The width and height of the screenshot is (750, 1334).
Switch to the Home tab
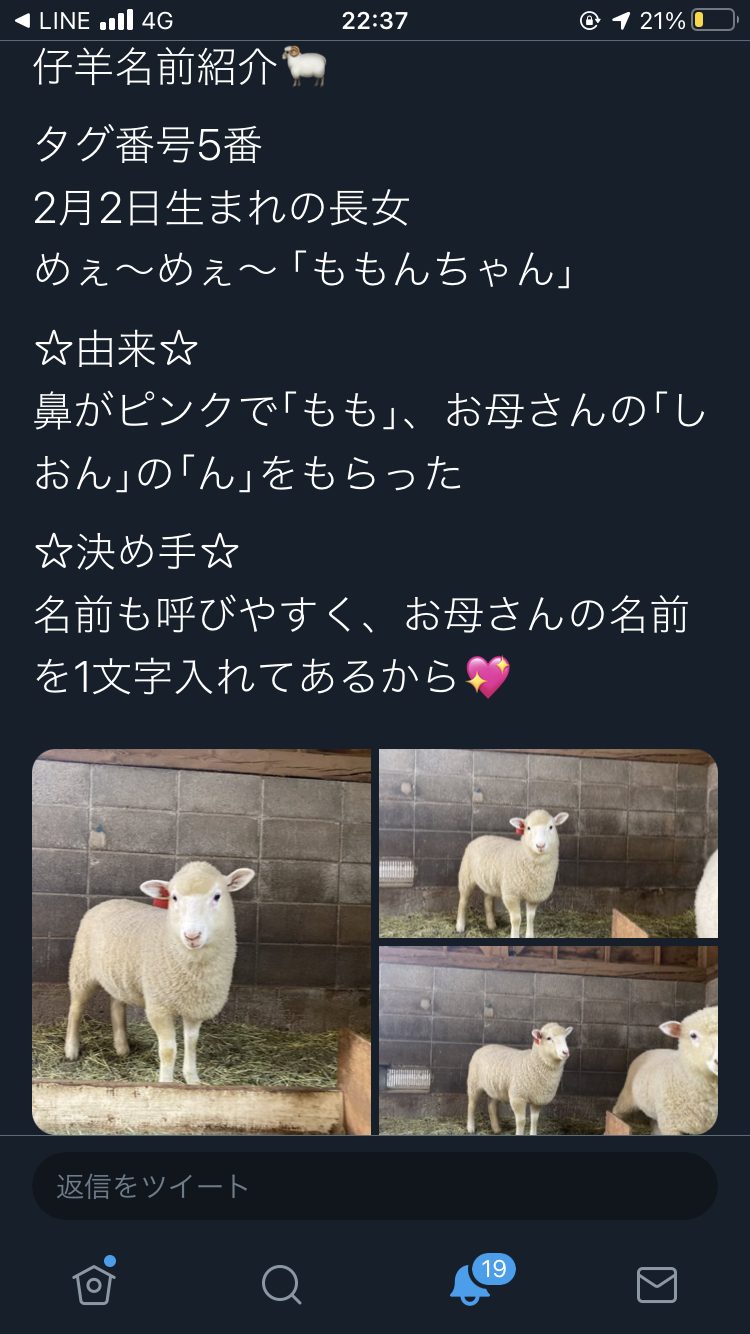click(94, 1284)
